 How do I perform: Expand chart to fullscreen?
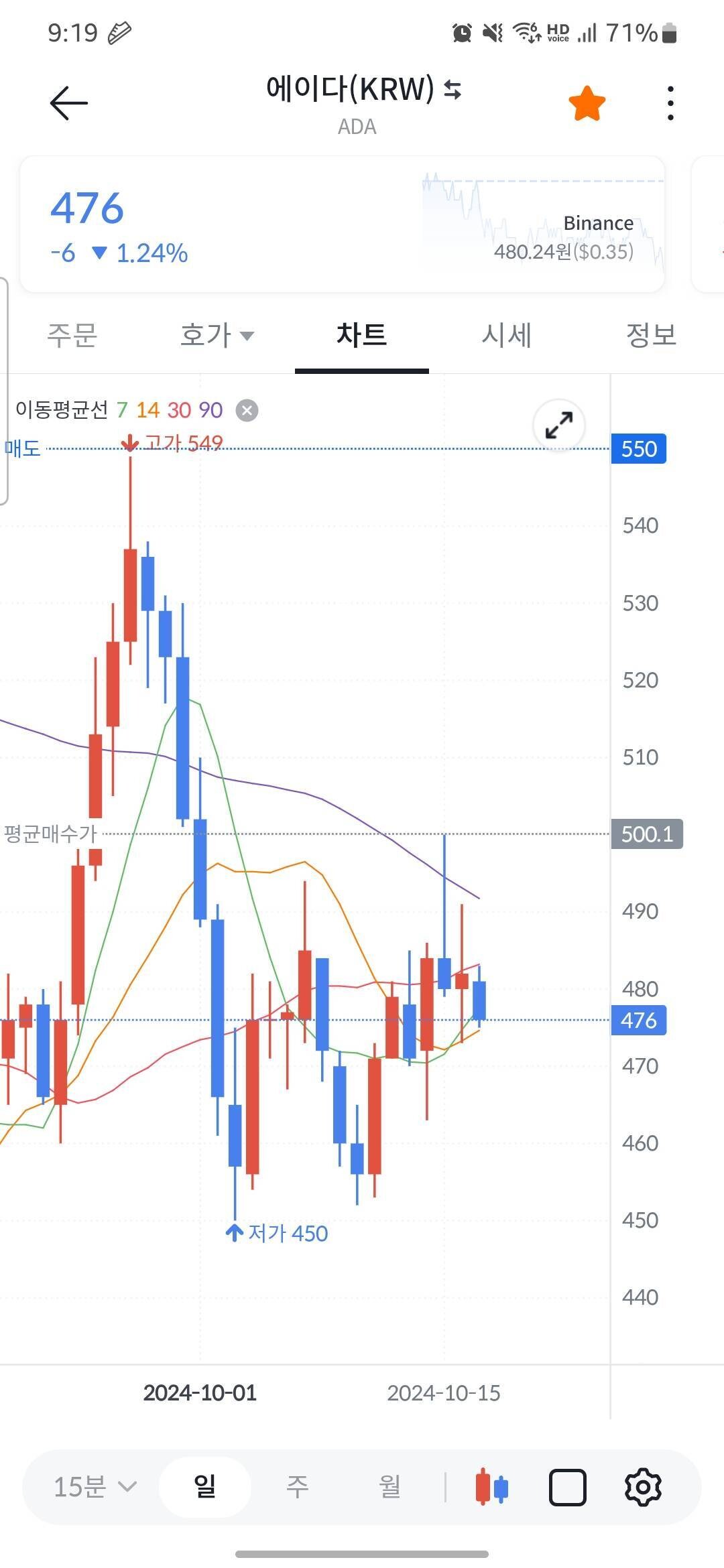click(x=559, y=425)
